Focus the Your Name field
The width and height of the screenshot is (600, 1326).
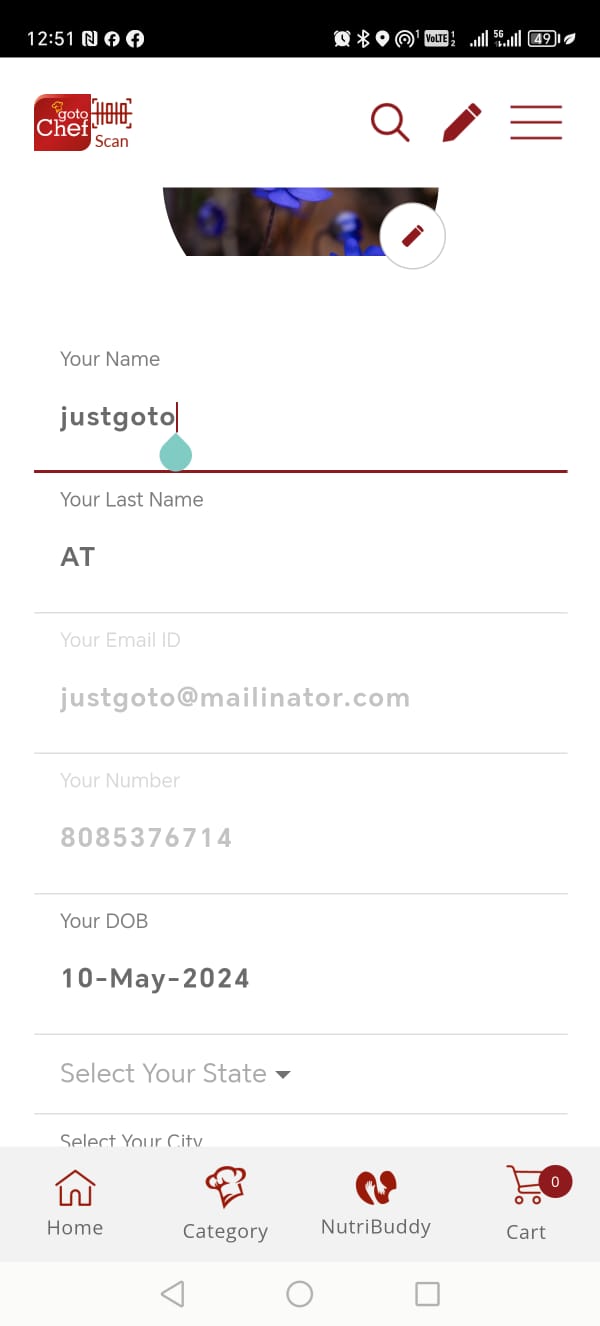tap(300, 417)
